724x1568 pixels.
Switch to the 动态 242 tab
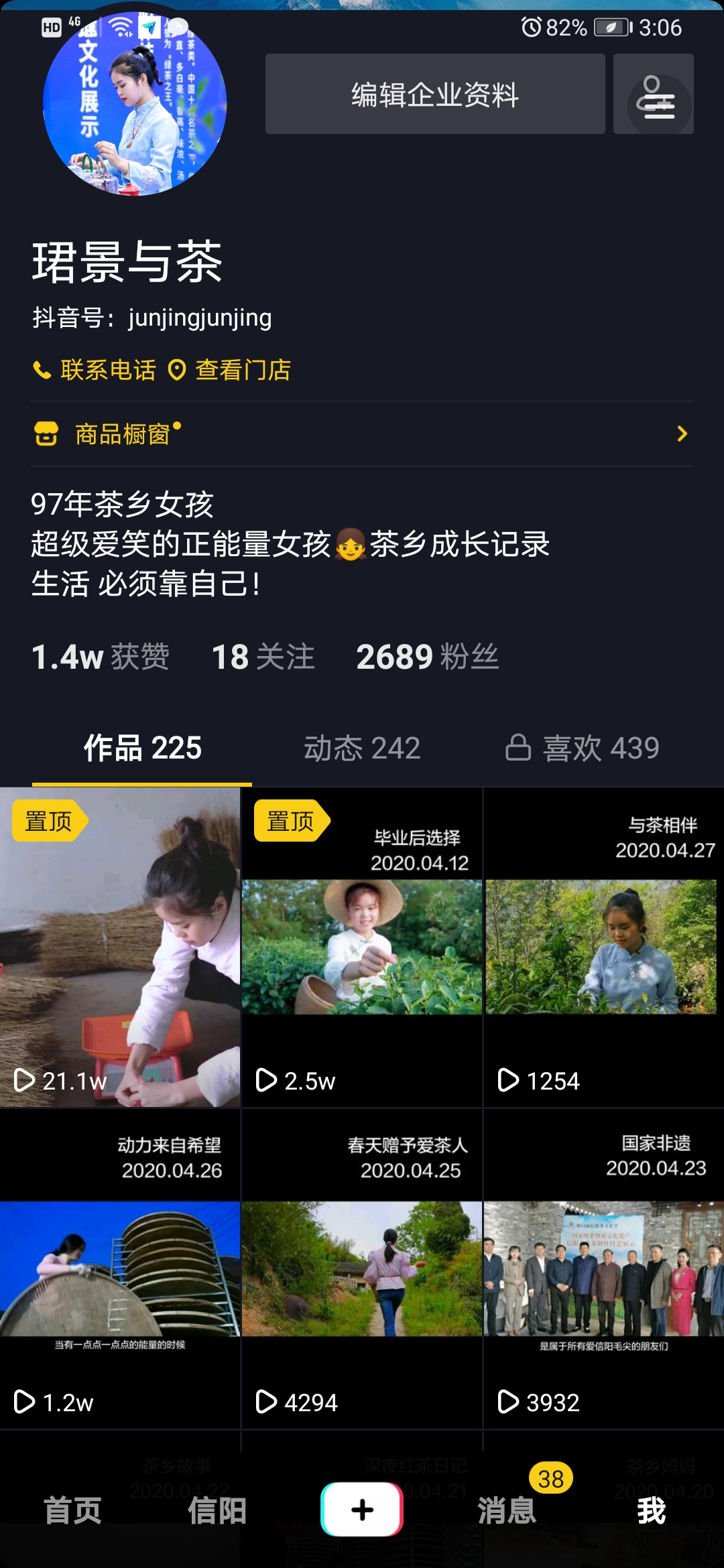[x=362, y=748]
